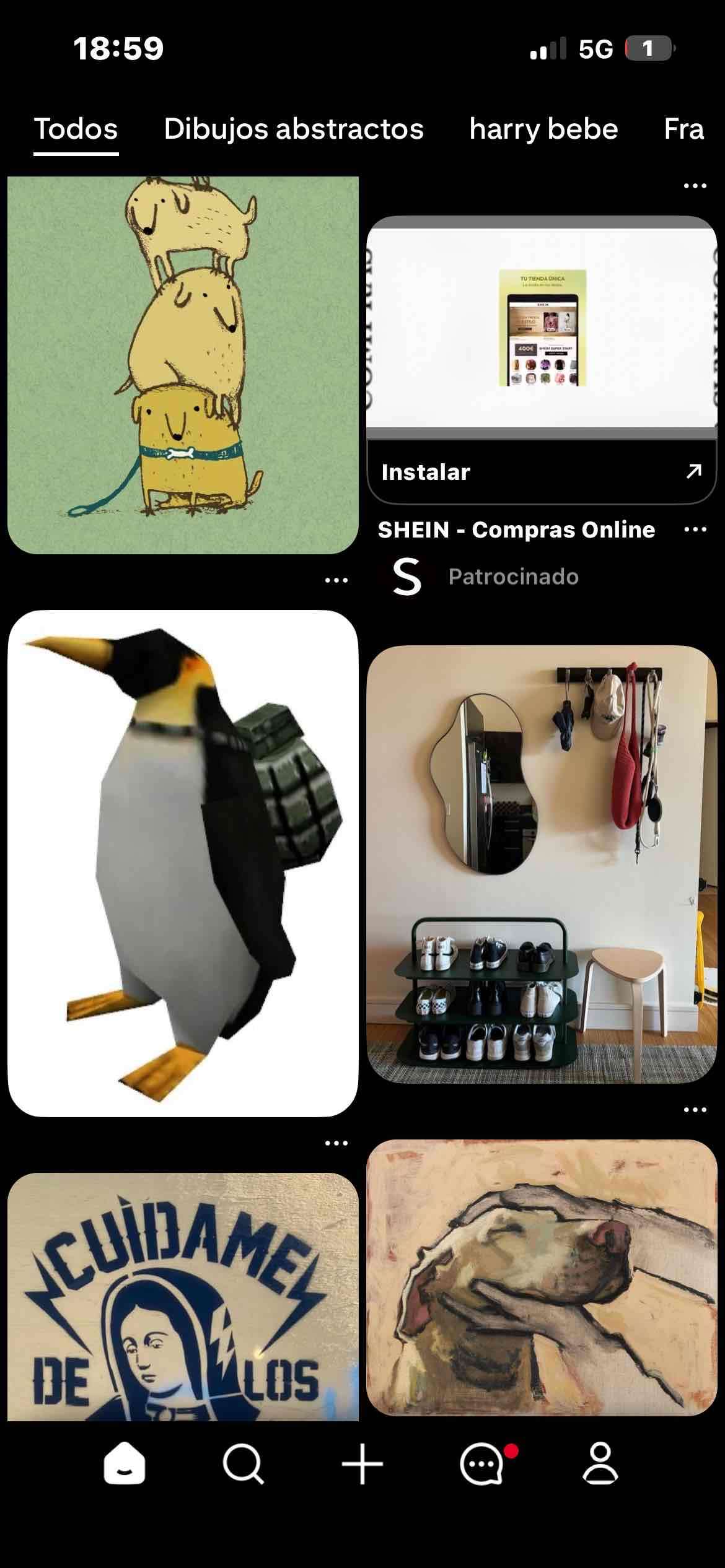Open more options under the stacked dogs pin
Screen dimensions: 725x1568
click(336, 580)
